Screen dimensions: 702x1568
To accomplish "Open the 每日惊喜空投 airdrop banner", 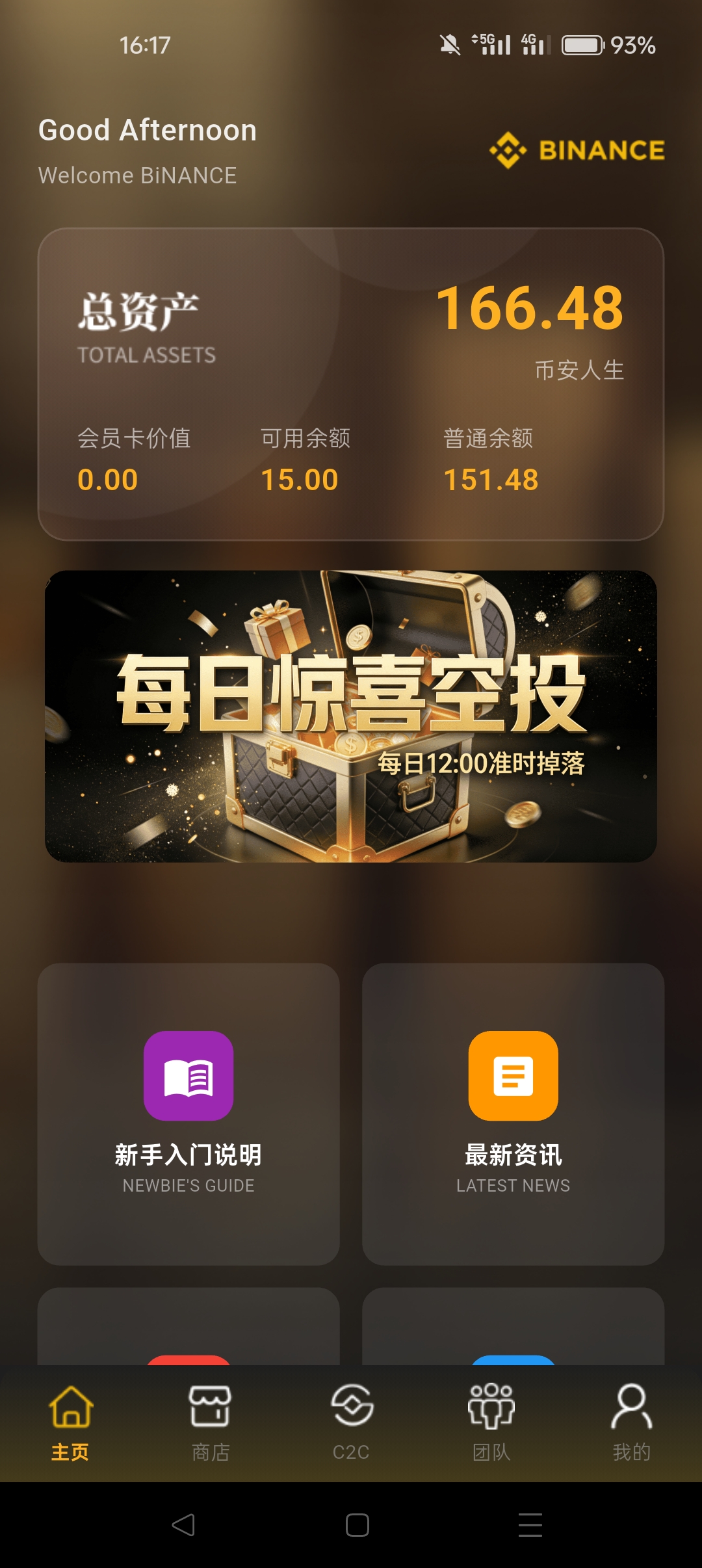I will (351, 716).
